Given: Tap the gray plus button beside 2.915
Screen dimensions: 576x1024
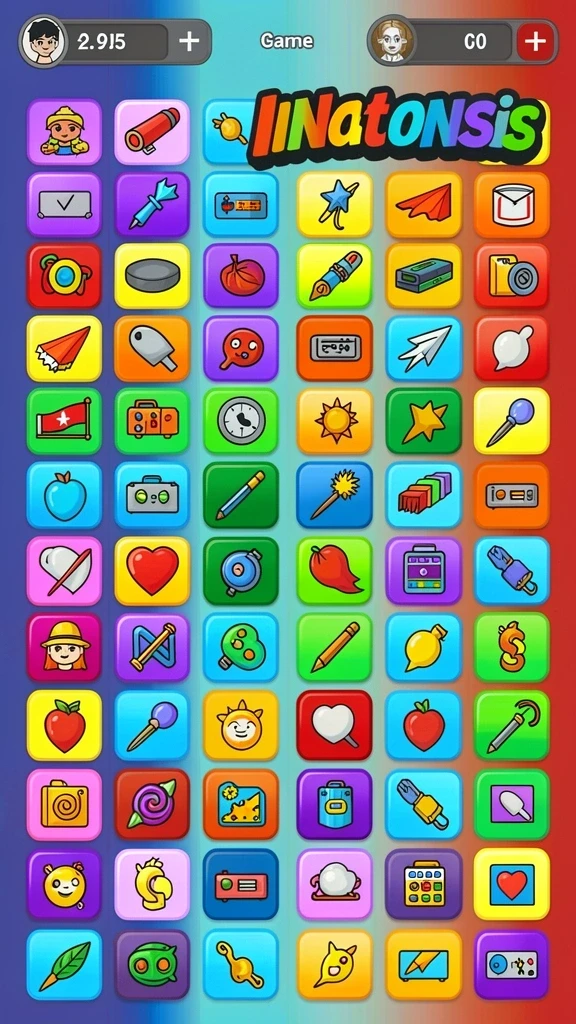Looking at the screenshot, I should click(189, 42).
